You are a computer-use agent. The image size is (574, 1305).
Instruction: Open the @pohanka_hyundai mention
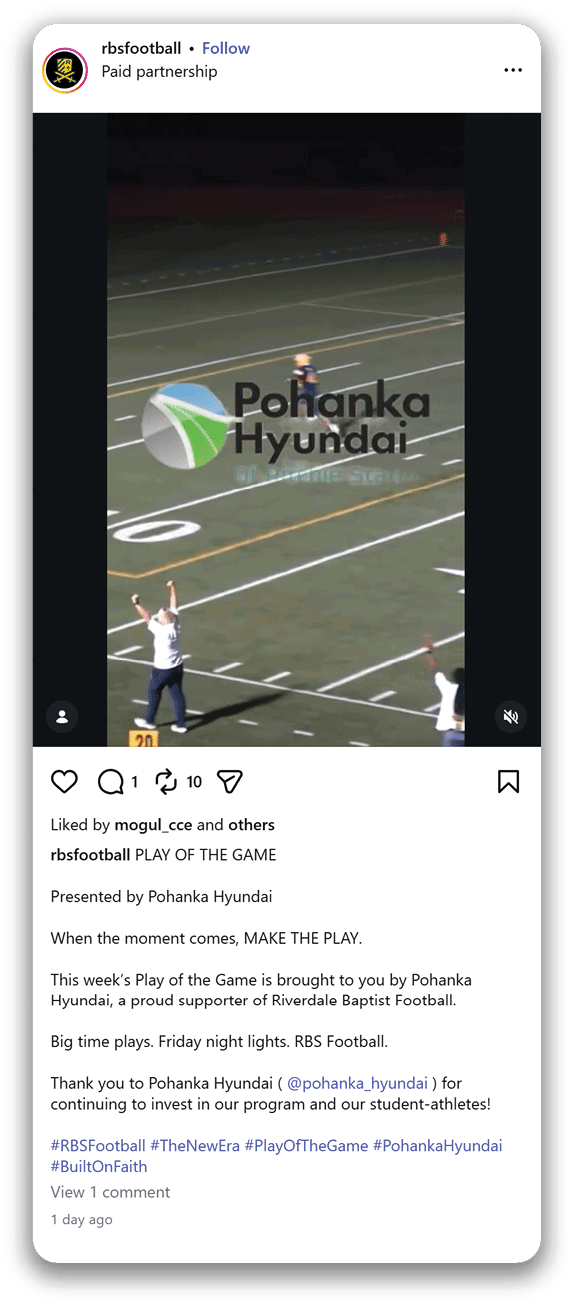pyautogui.click(x=357, y=1083)
